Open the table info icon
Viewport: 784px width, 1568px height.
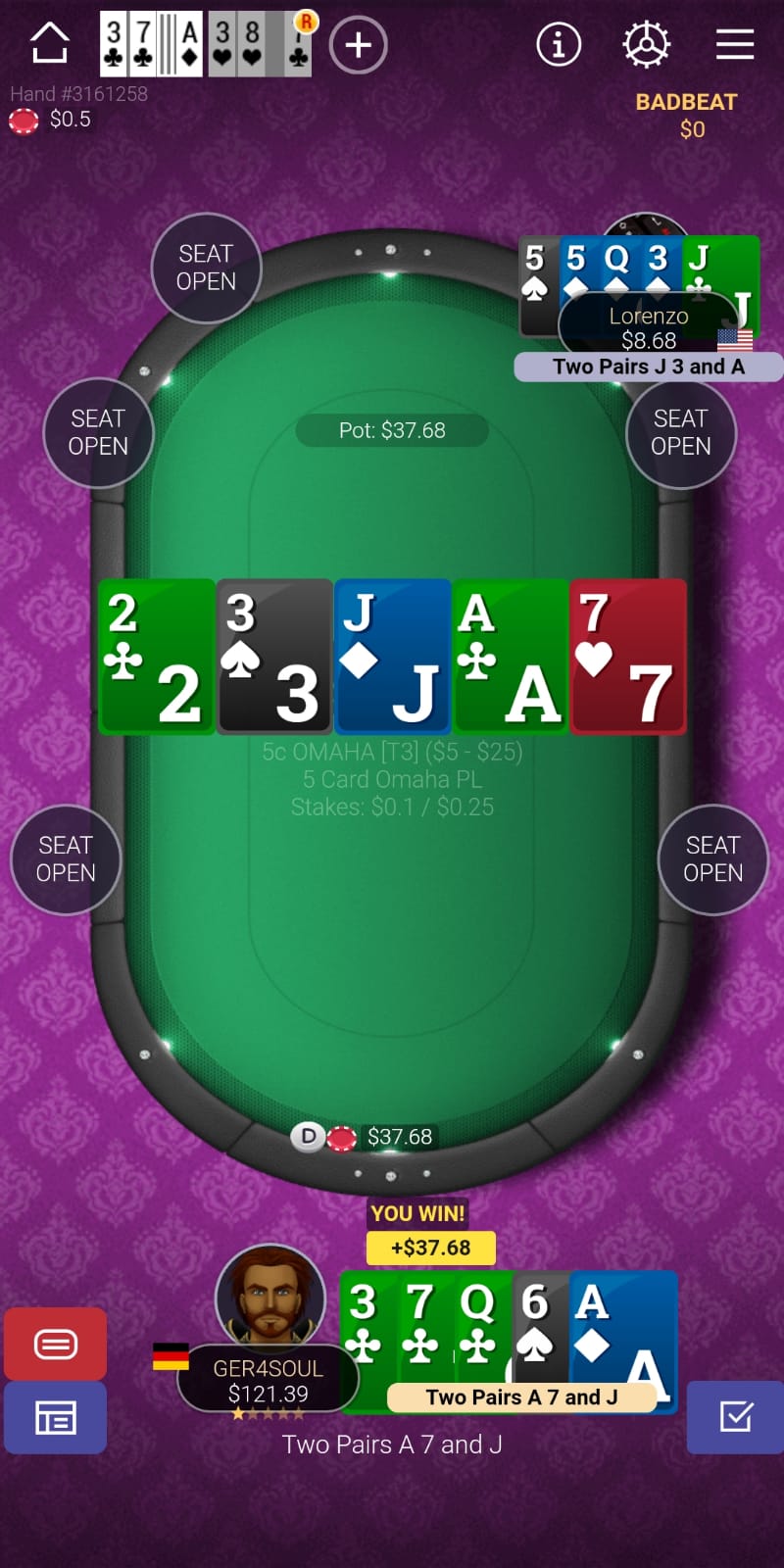point(559,44)
